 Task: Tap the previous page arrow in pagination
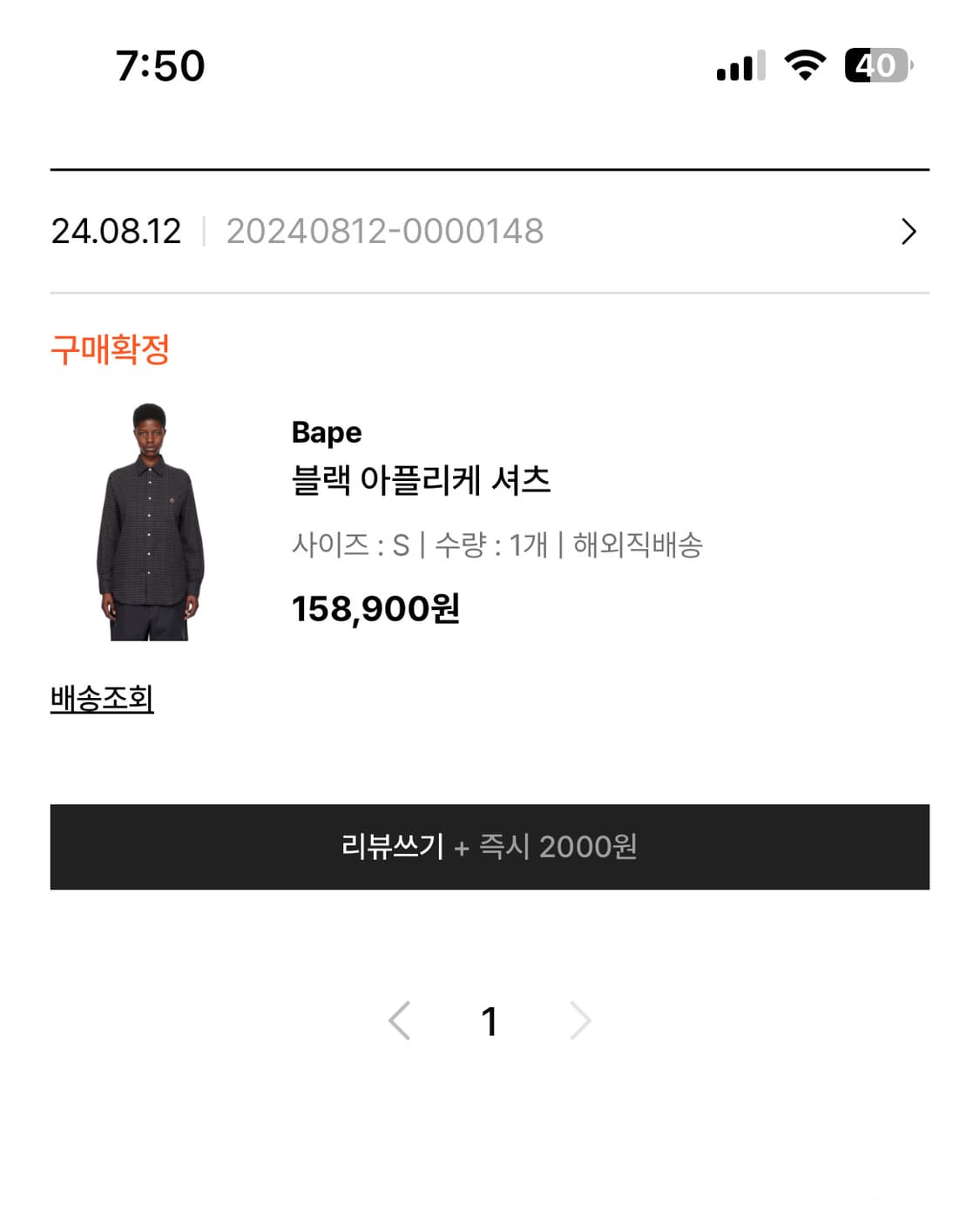(x=400, y=1019)
